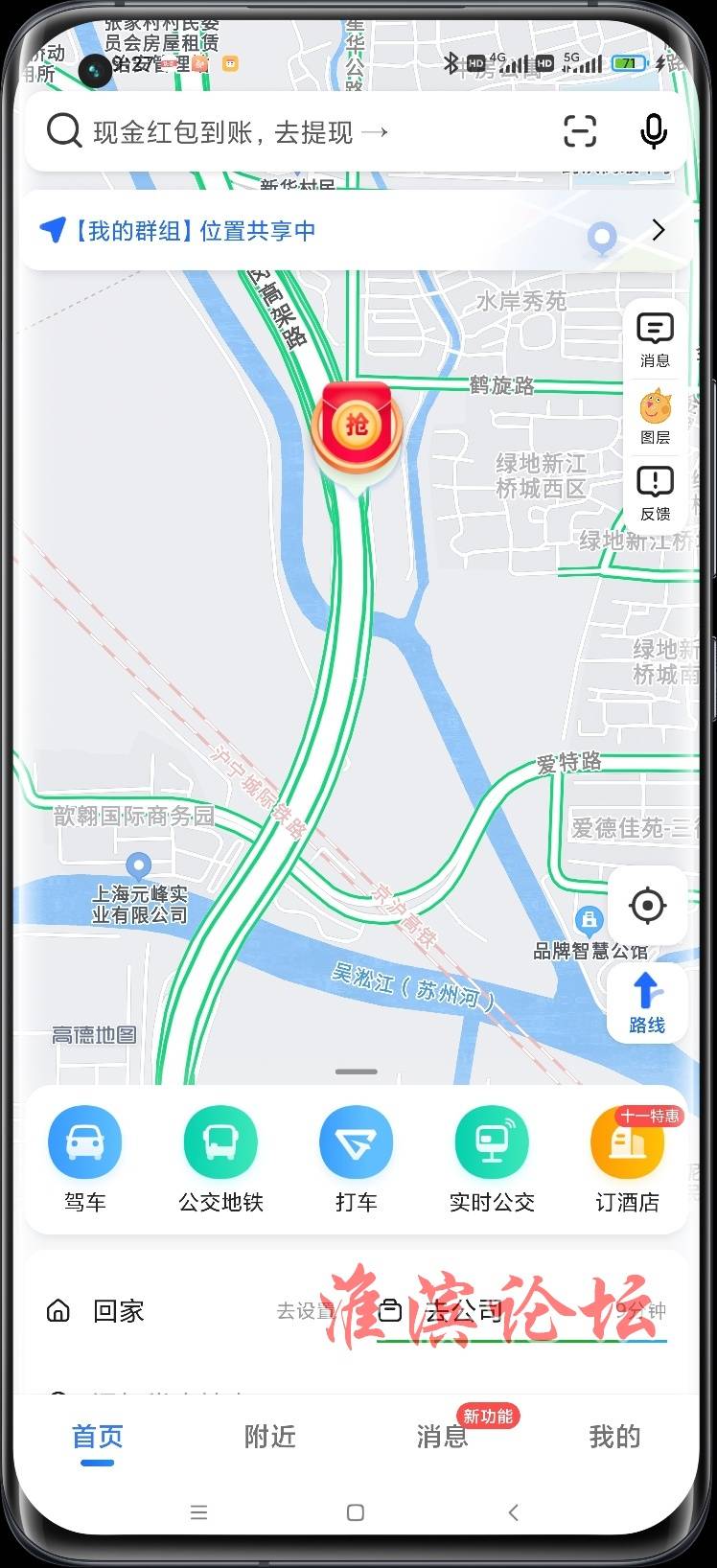Open the 我的群组 location sharing banner
The image size is (717, 1568).
point(355,230)
